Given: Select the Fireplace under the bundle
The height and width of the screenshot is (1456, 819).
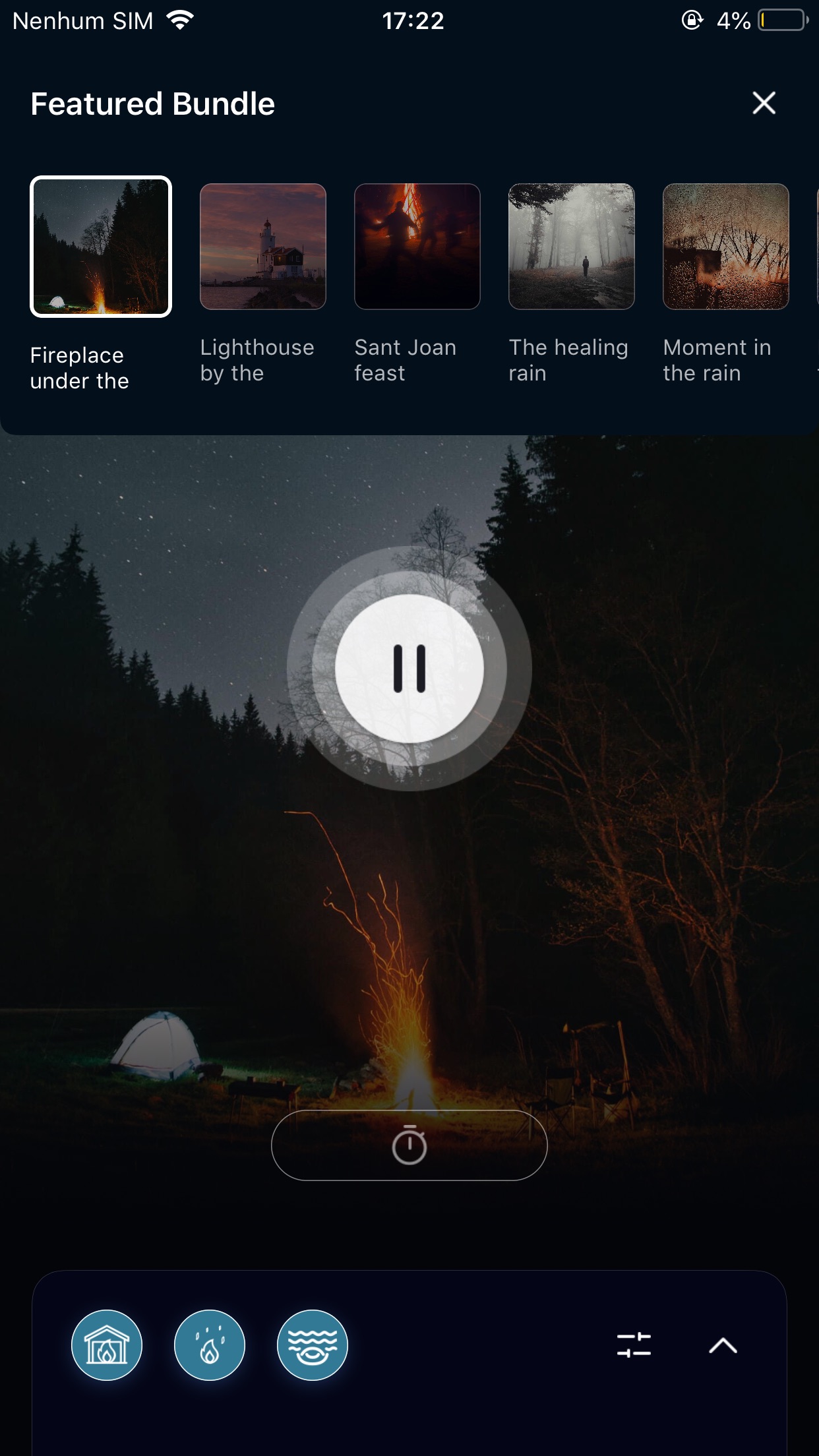Looking at the screenshot, I should (101, 247).
